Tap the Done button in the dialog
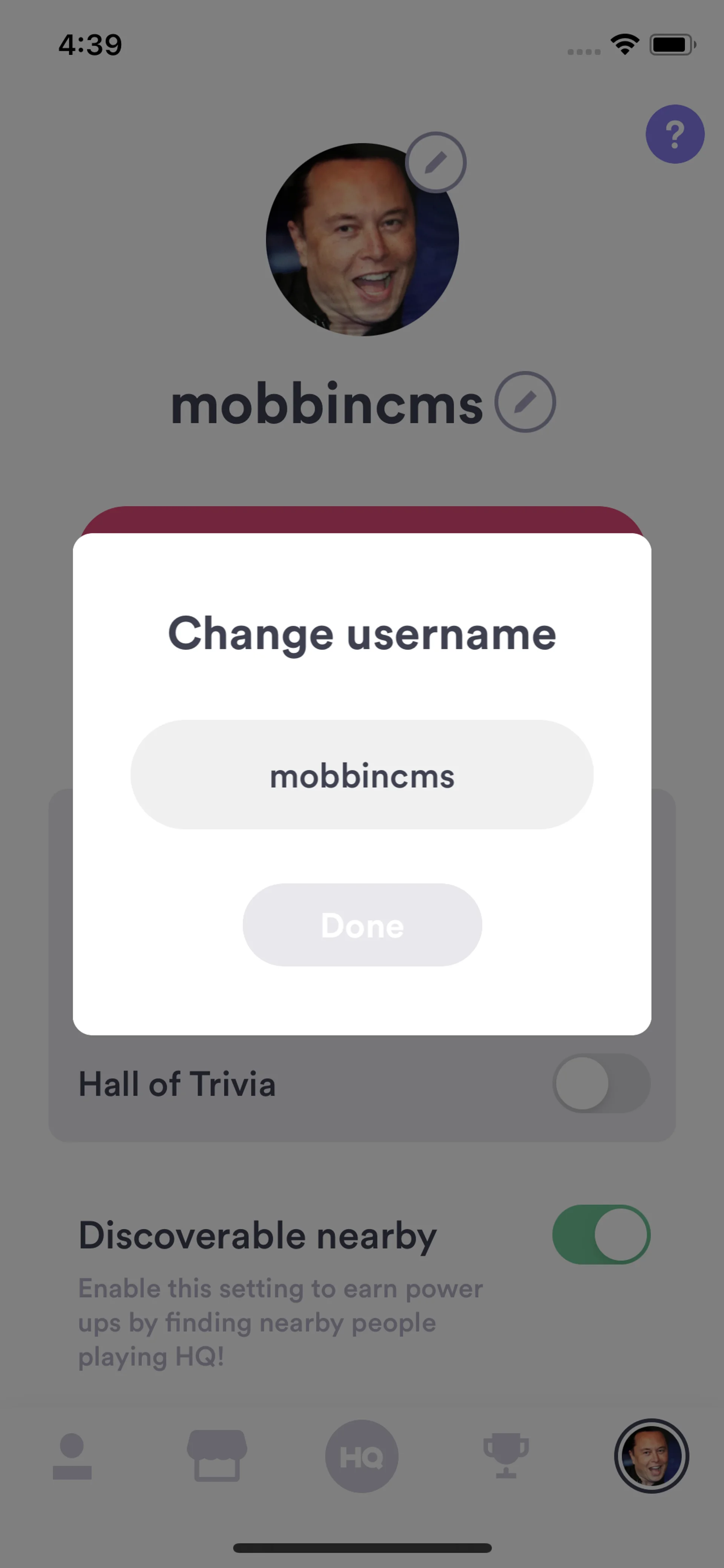Viewport: 724px width, 1568px height. (362, 925)
